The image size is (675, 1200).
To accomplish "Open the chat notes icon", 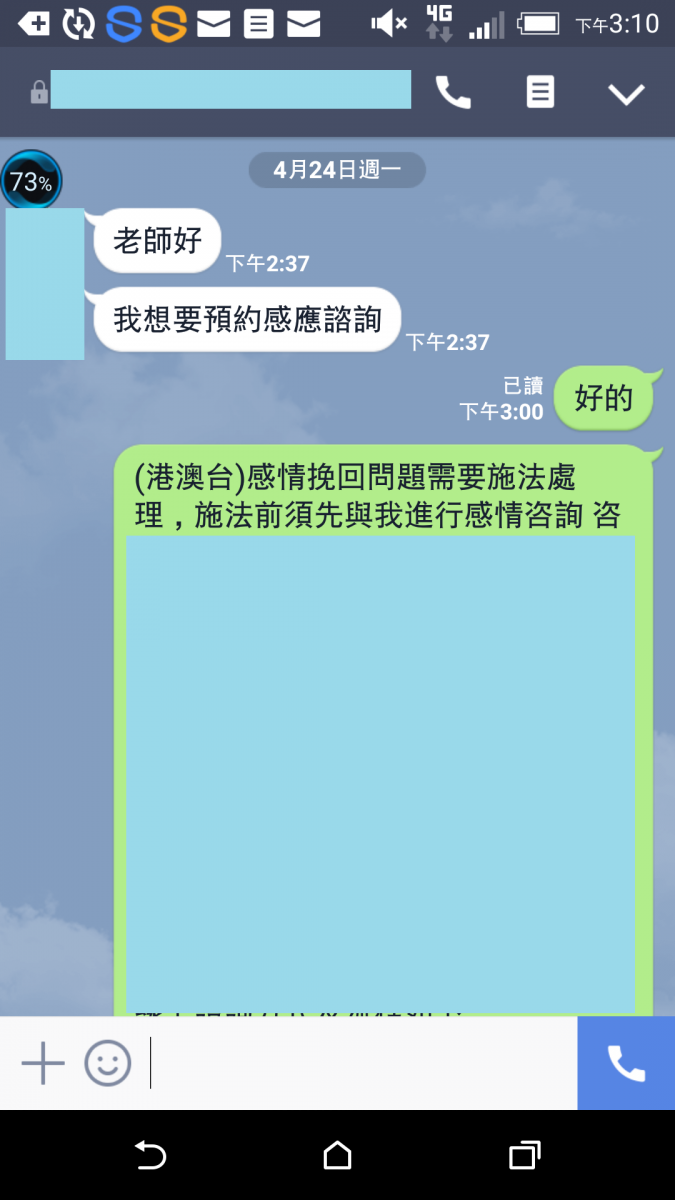I will [x=540, y=93].
